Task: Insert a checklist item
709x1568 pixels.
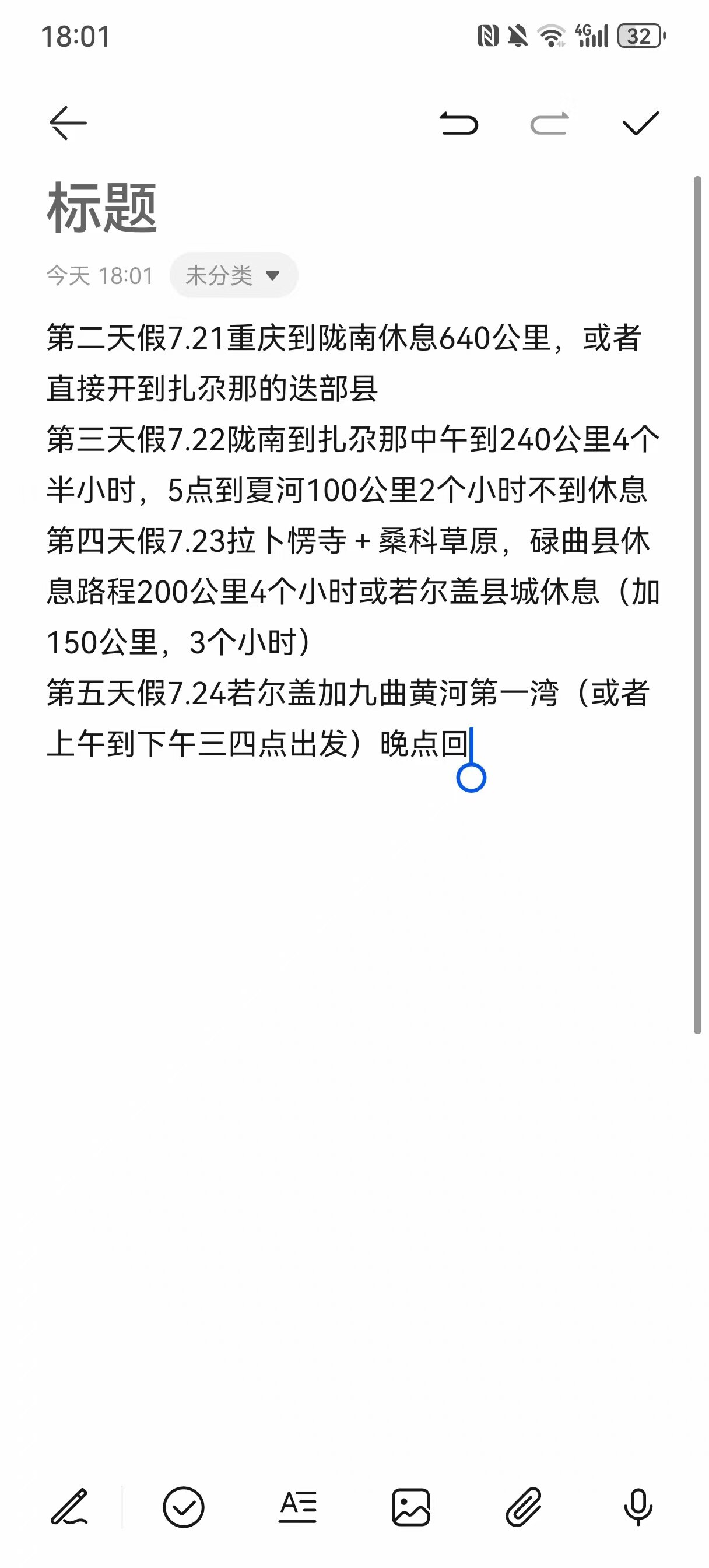Action: tap(183, 1507)
